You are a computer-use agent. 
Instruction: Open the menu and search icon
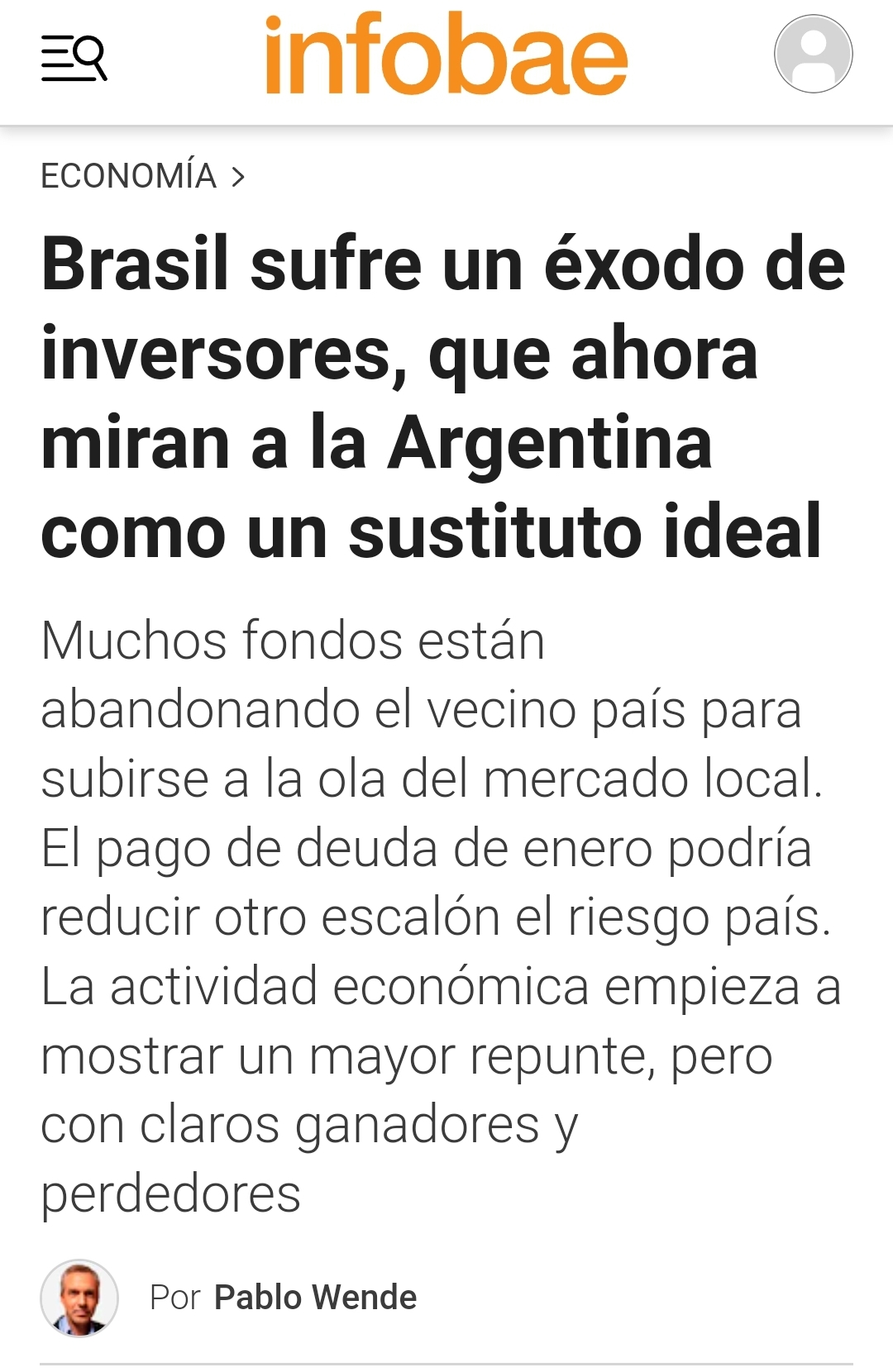pyautogui.click(x=74, y=59)
